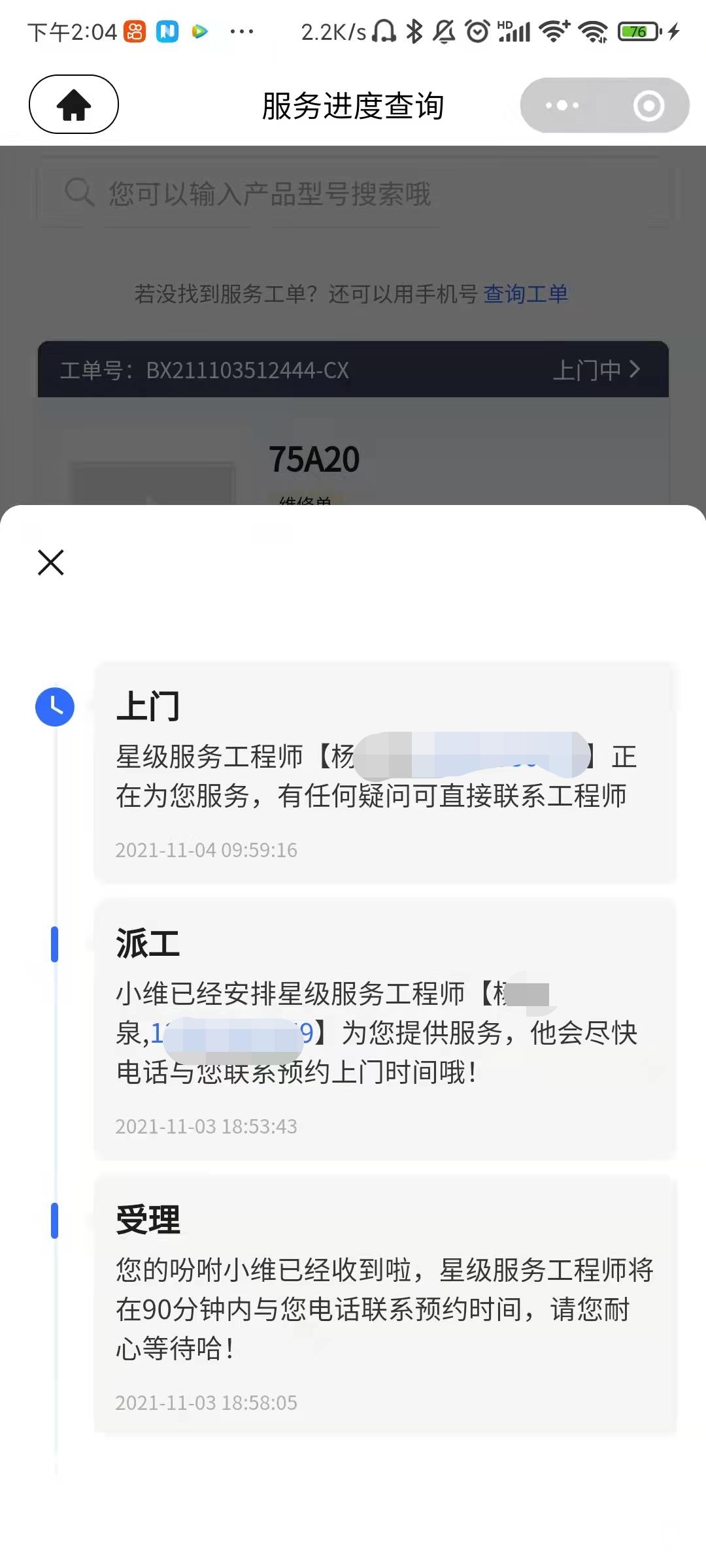The width and height of the screenshot is (706, 1568).
Task: Tap the clock icon beside the 上门 step
Action: click(55, 707)
